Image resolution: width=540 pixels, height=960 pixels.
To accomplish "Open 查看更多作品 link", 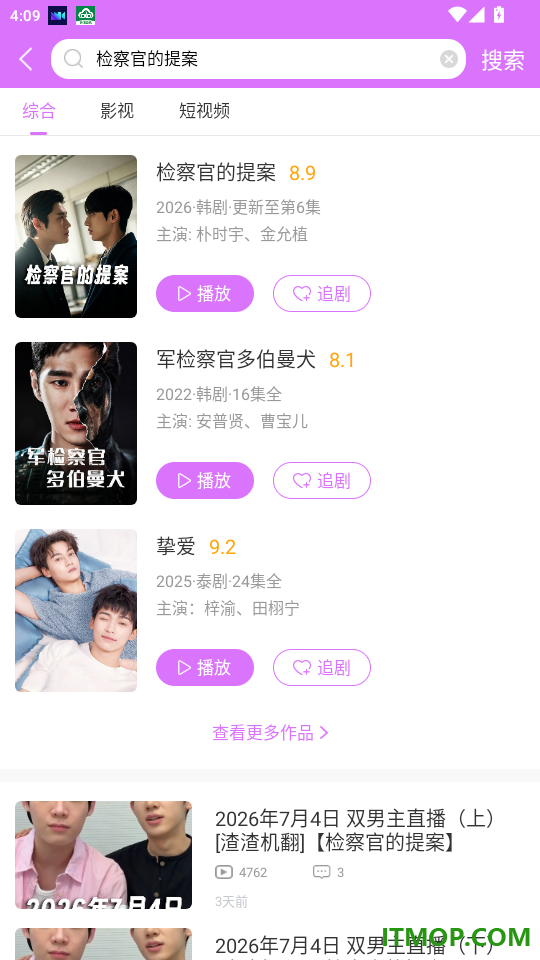I will pos(270,732).
